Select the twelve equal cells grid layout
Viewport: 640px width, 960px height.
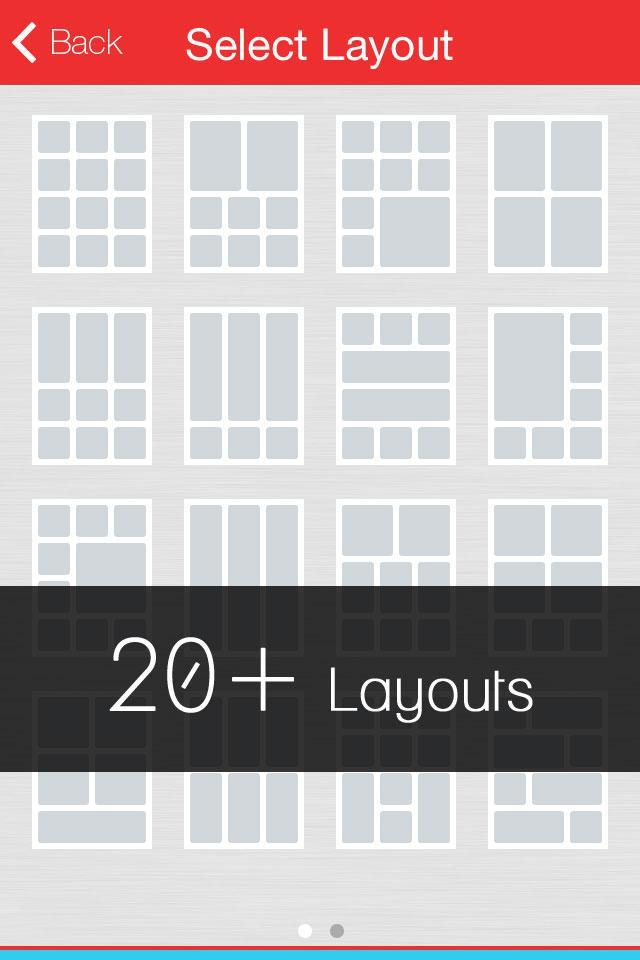point(92,193)
